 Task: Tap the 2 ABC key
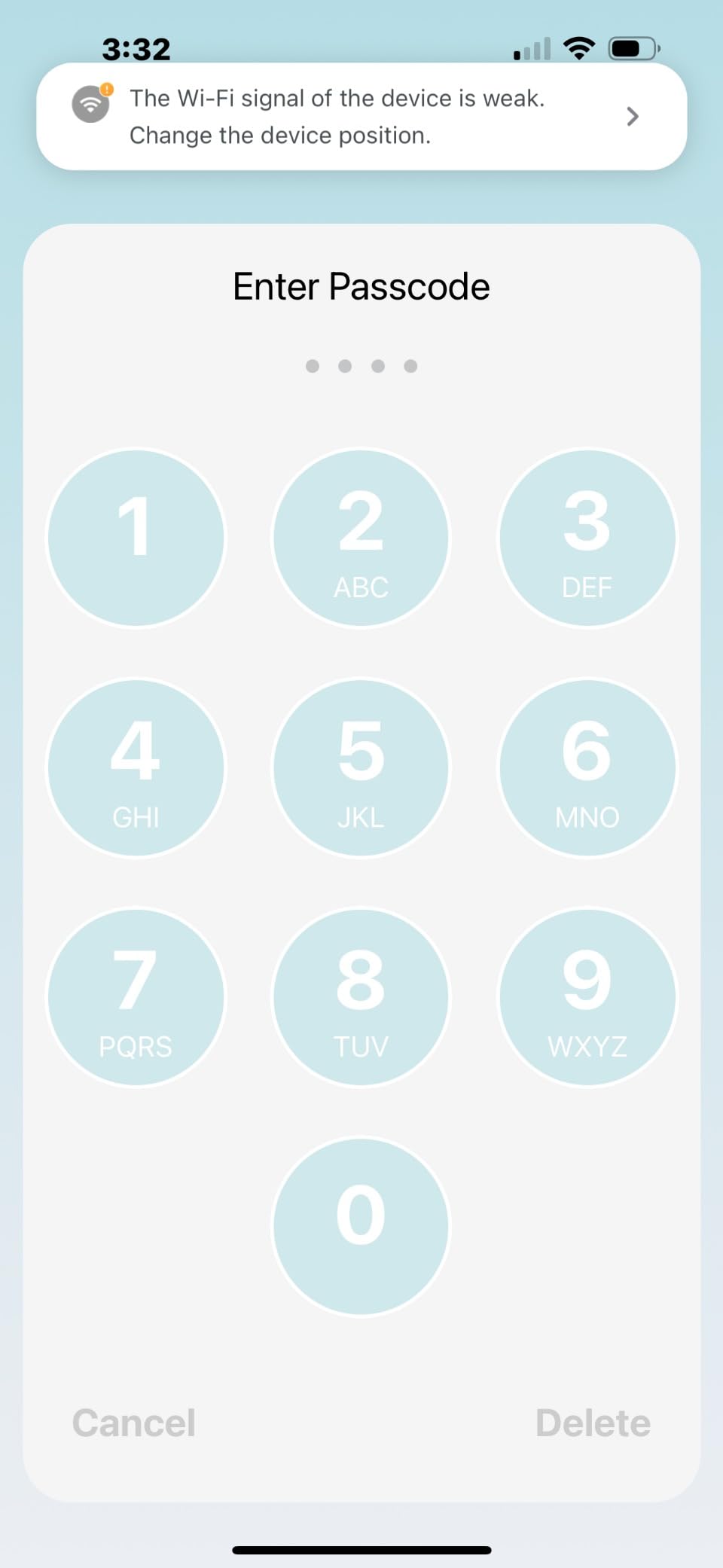pyautogui.click(x=361, y=538)
